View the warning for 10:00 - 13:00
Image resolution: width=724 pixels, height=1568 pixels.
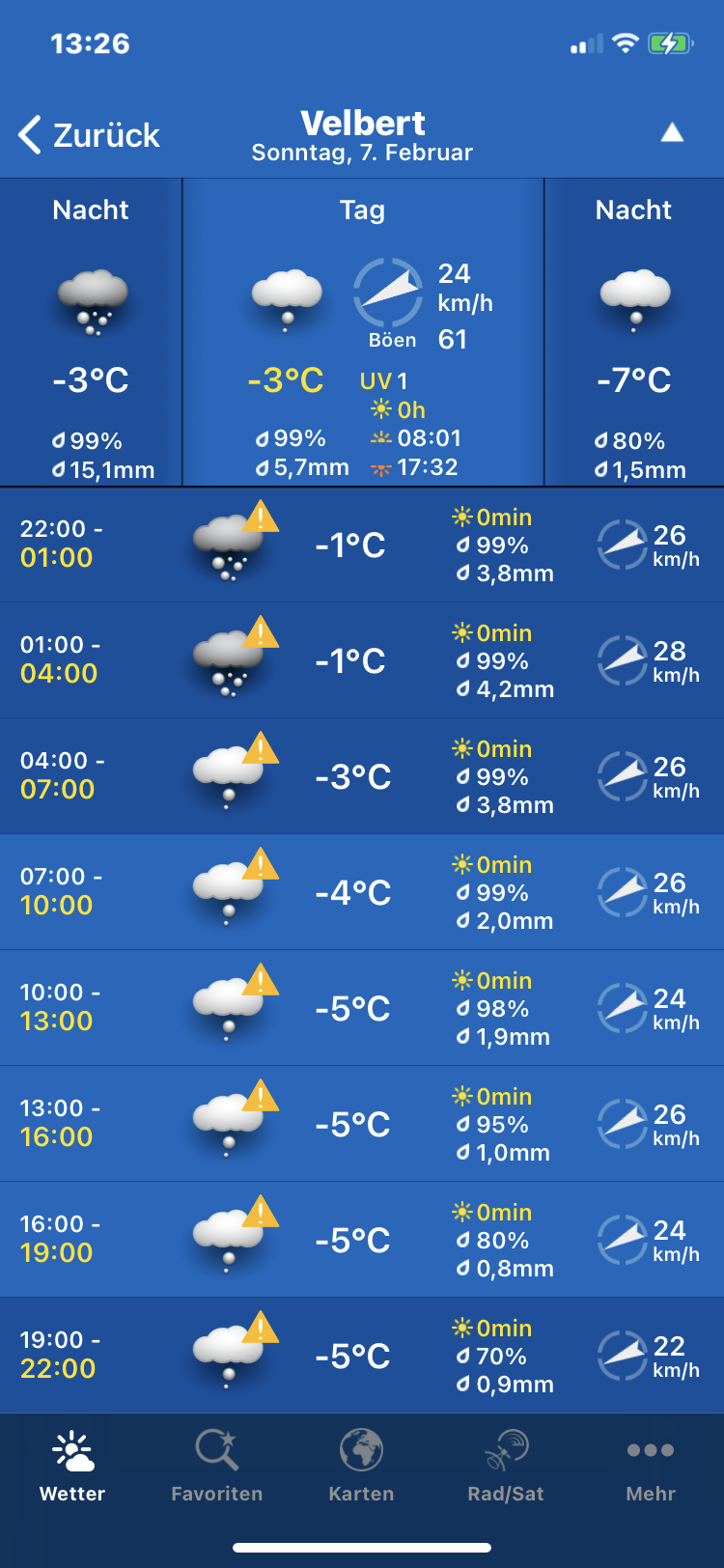(261, 981)
